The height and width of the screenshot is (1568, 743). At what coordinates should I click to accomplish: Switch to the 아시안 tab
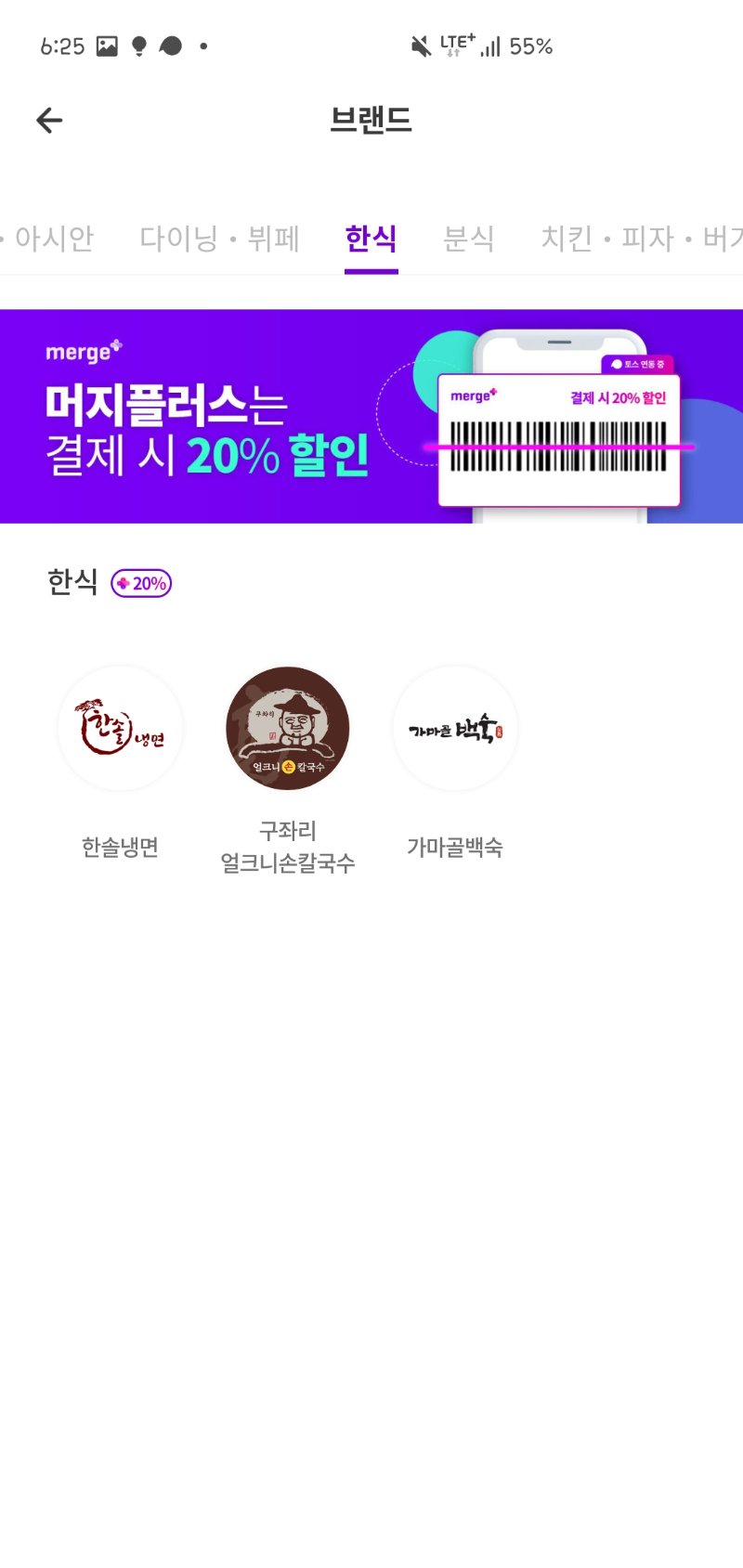[54, 239]
